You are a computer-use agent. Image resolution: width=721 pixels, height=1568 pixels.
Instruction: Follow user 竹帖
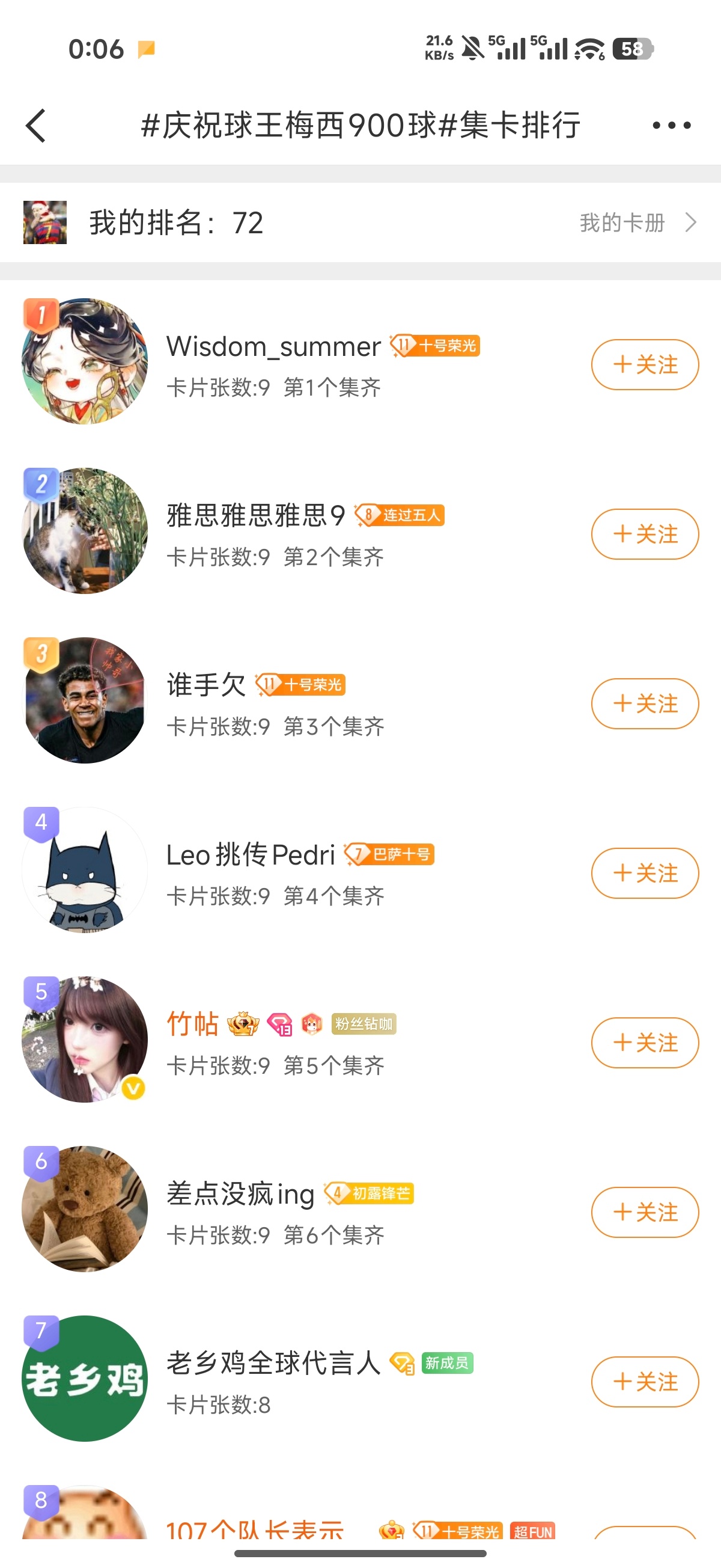coord(644,1043)
